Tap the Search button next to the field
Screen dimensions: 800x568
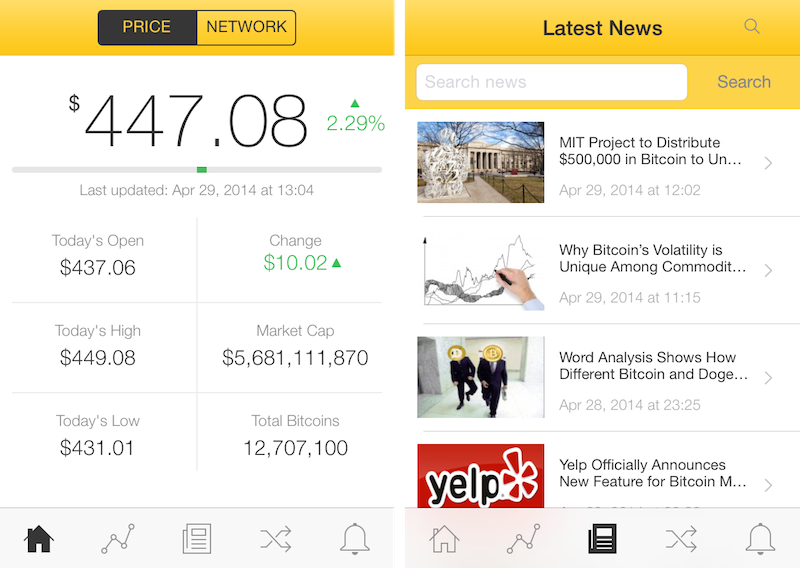743,82
